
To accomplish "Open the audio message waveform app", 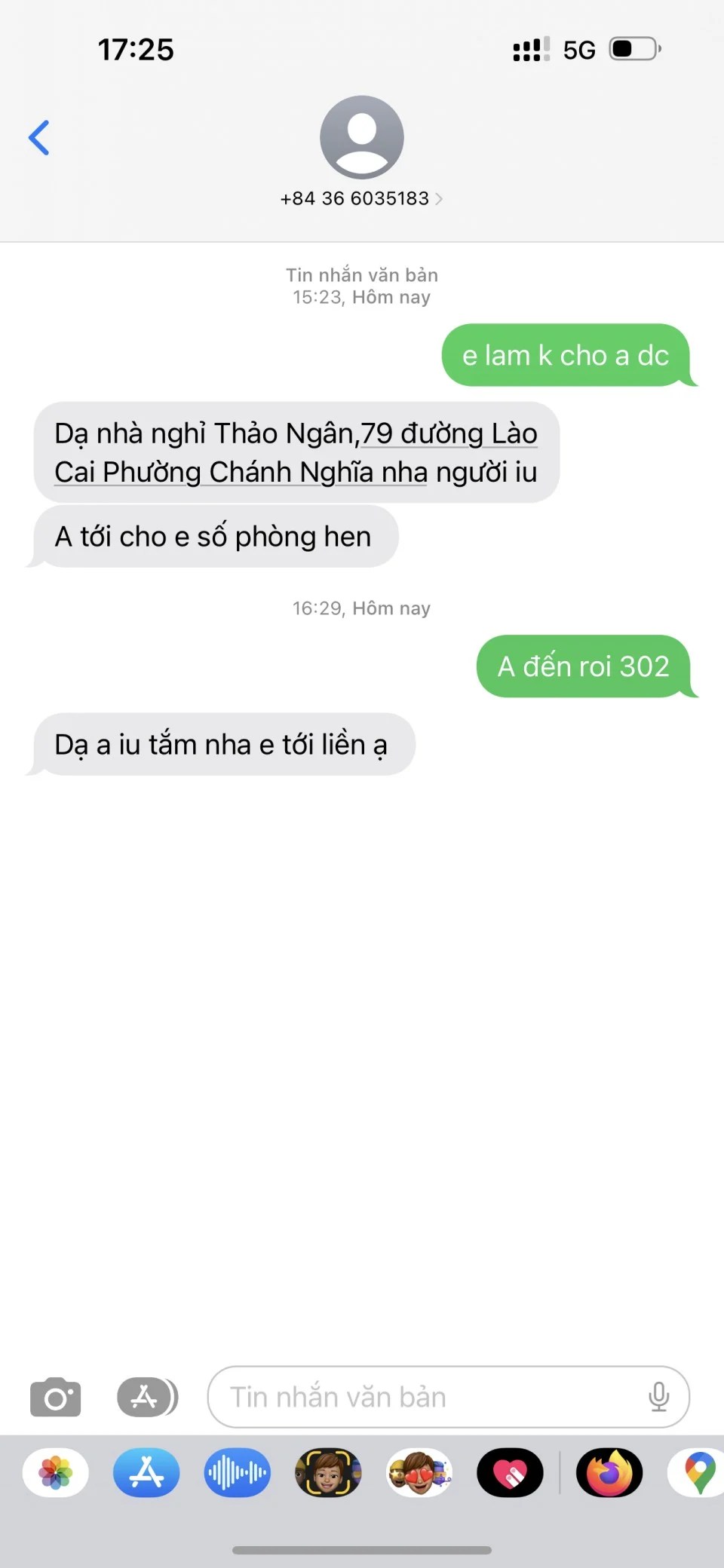I will point(237,1472).
